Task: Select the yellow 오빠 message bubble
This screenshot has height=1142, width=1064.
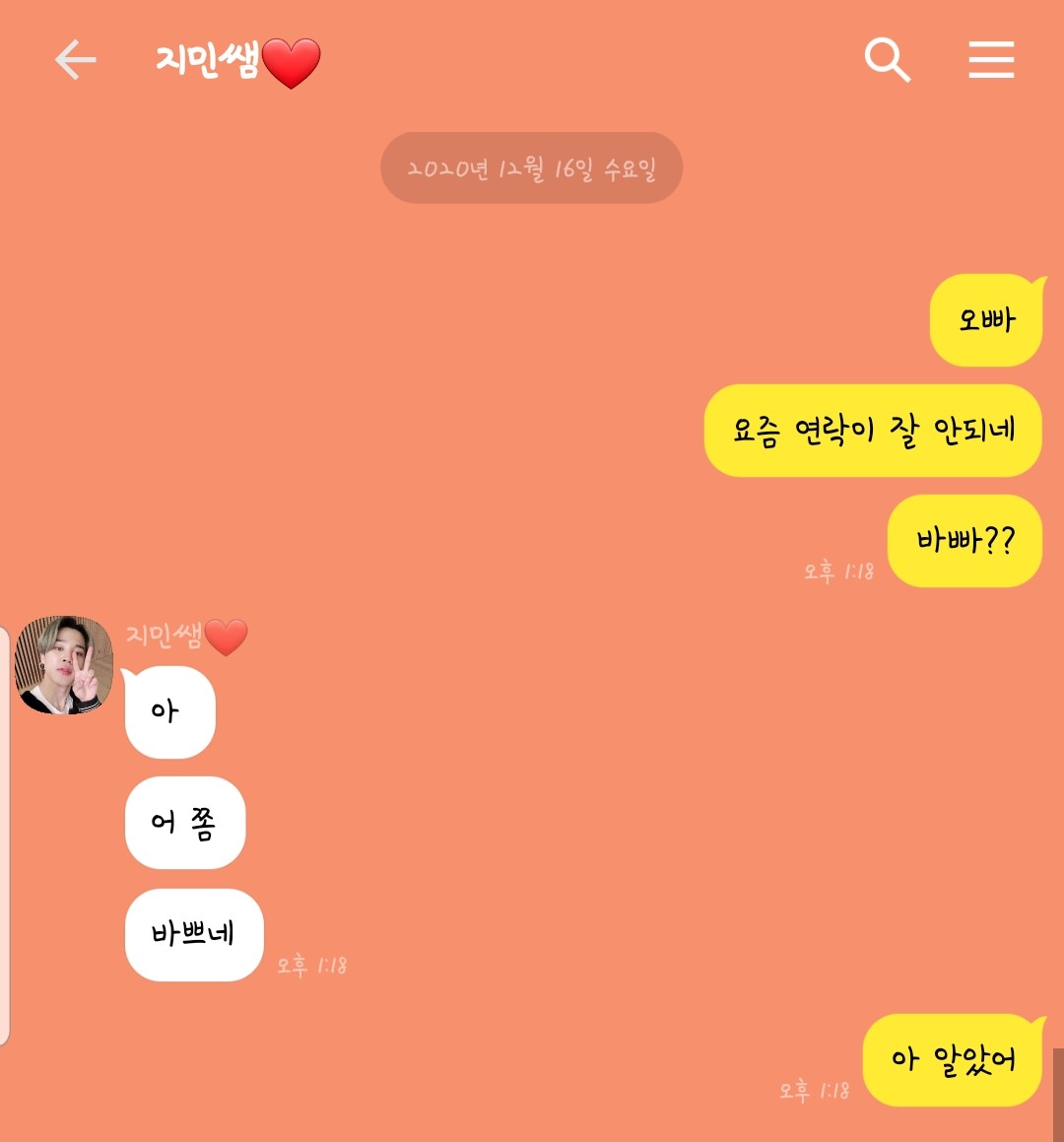Action: [985, 320]
